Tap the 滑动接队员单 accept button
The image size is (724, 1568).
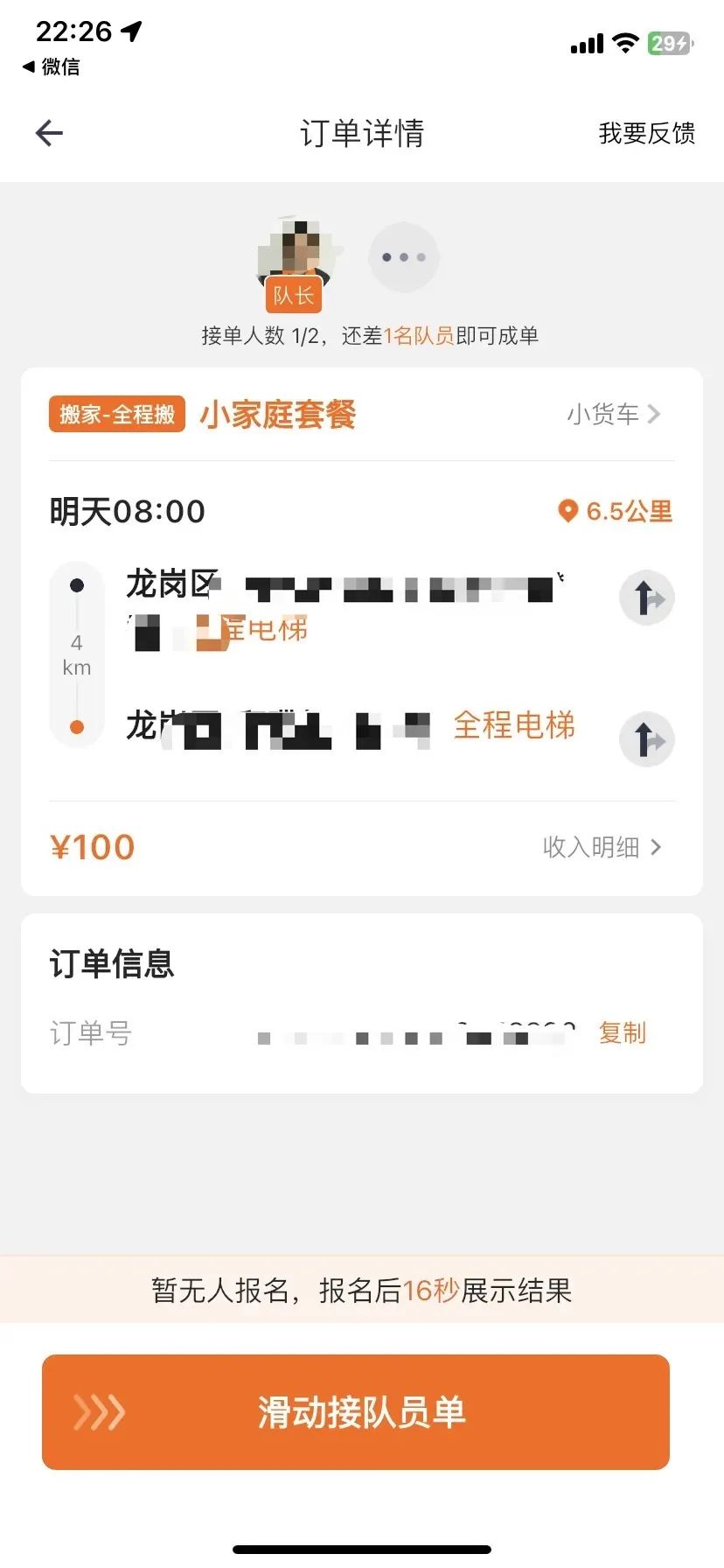click(356, 1412)
